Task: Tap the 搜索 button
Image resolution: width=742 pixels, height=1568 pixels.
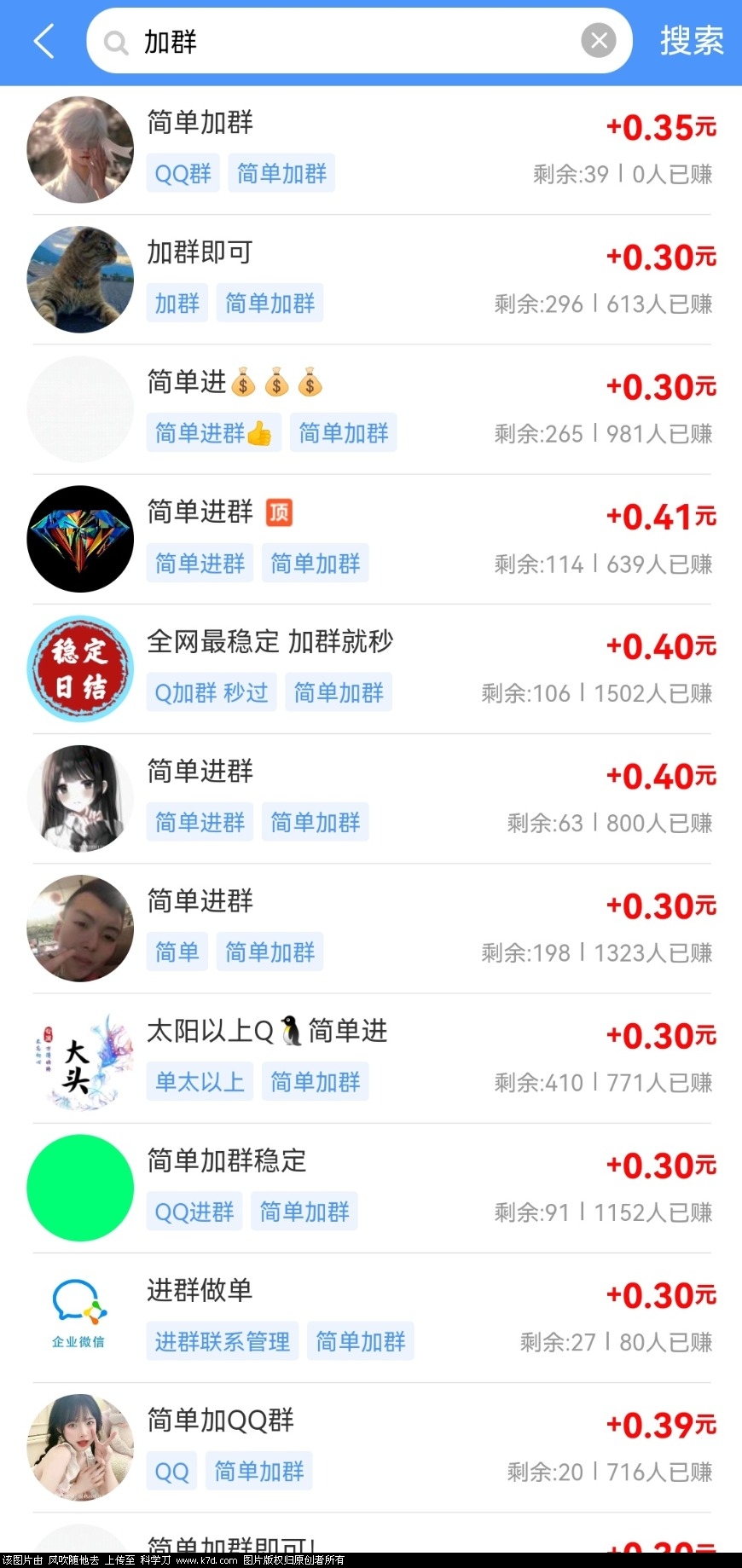Action: [691, 41]
